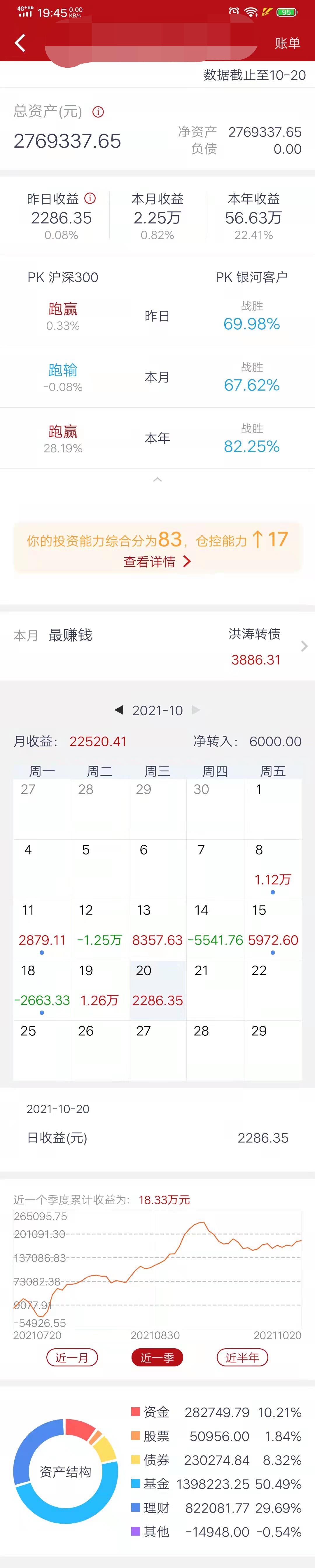
Task: Select October 19 on the calendar
Action: tap(99, 989)
